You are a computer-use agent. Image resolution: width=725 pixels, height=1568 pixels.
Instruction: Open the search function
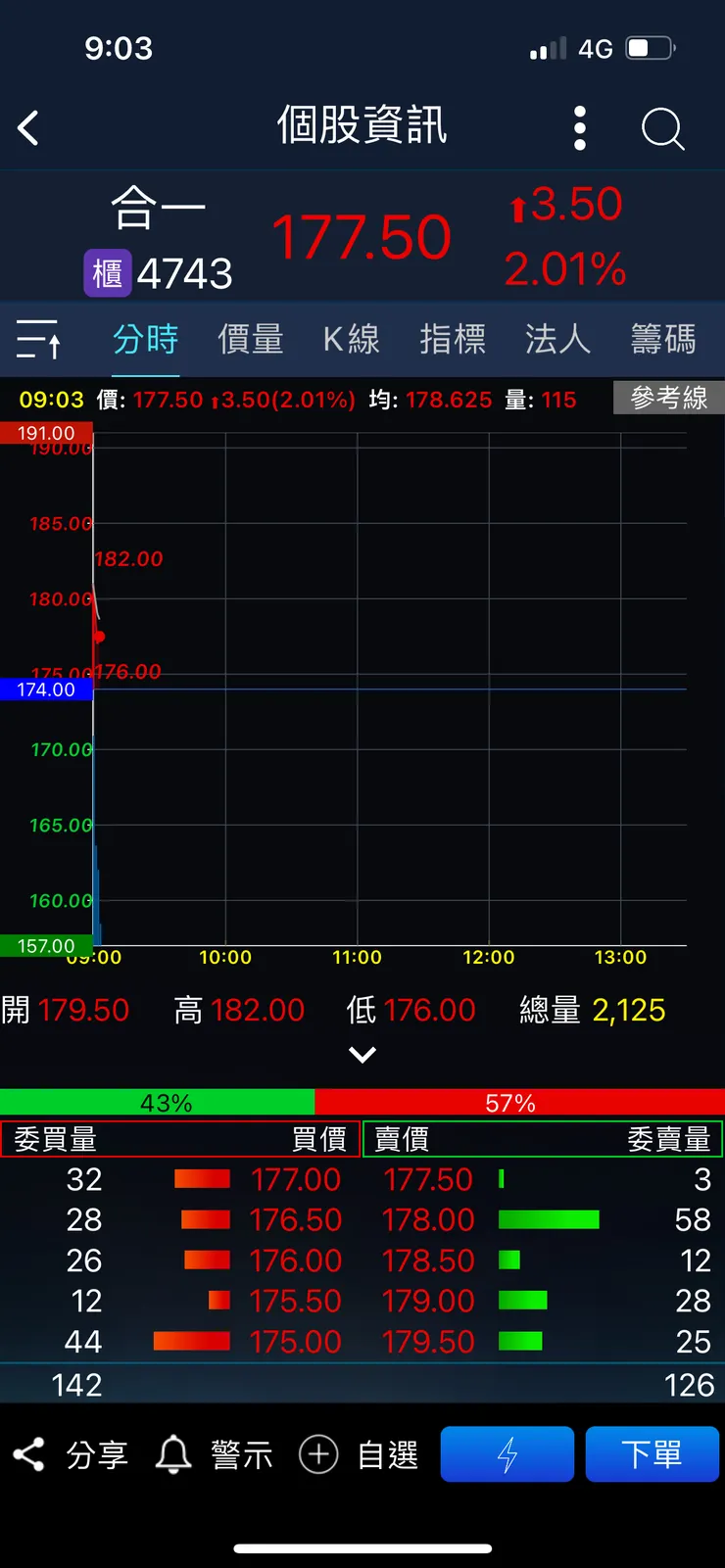click(x=662, y=127)
